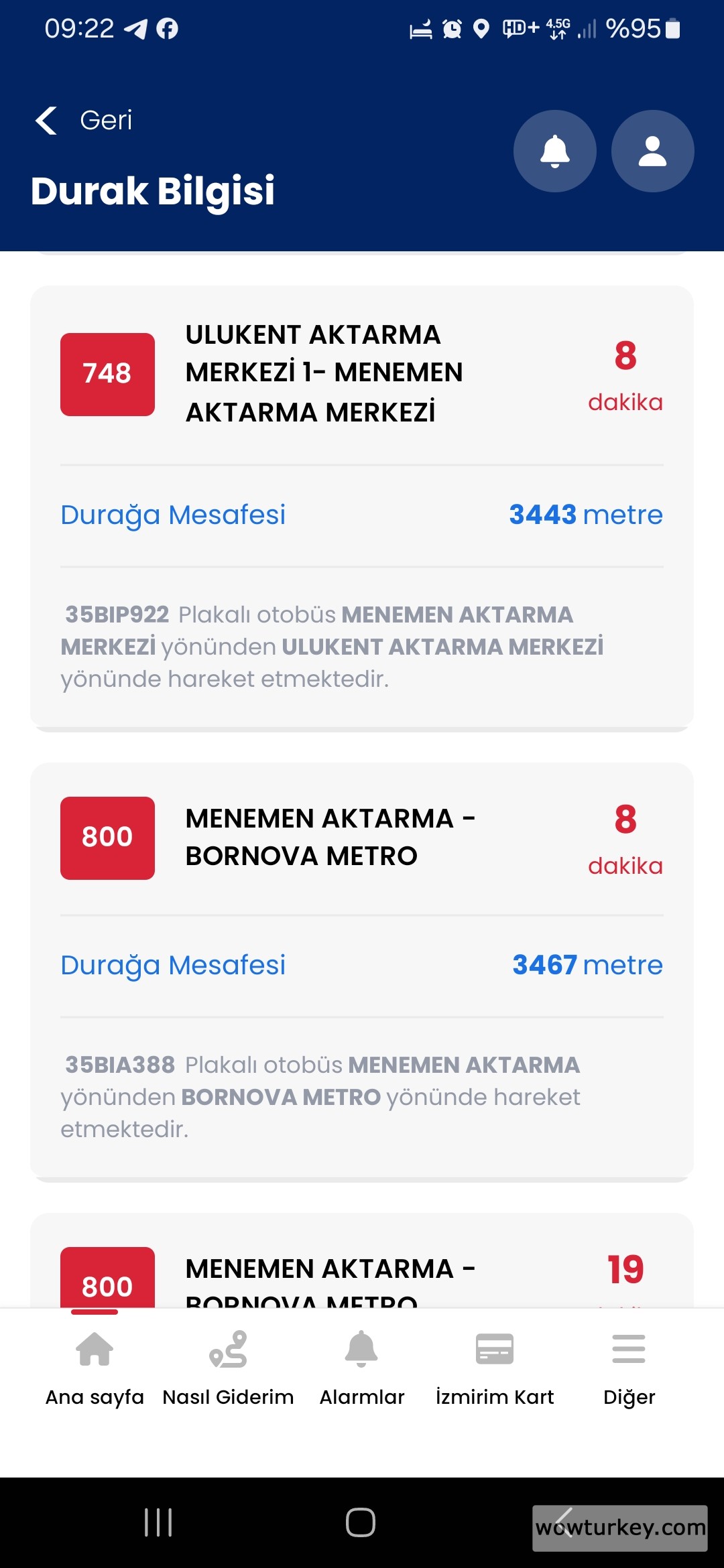The height and width of the screenshot is (1568, 724).
Task: Tap the Alarmlar bell icon in bottom bar
Action: pyautogui.click(x=361, y=1350)
